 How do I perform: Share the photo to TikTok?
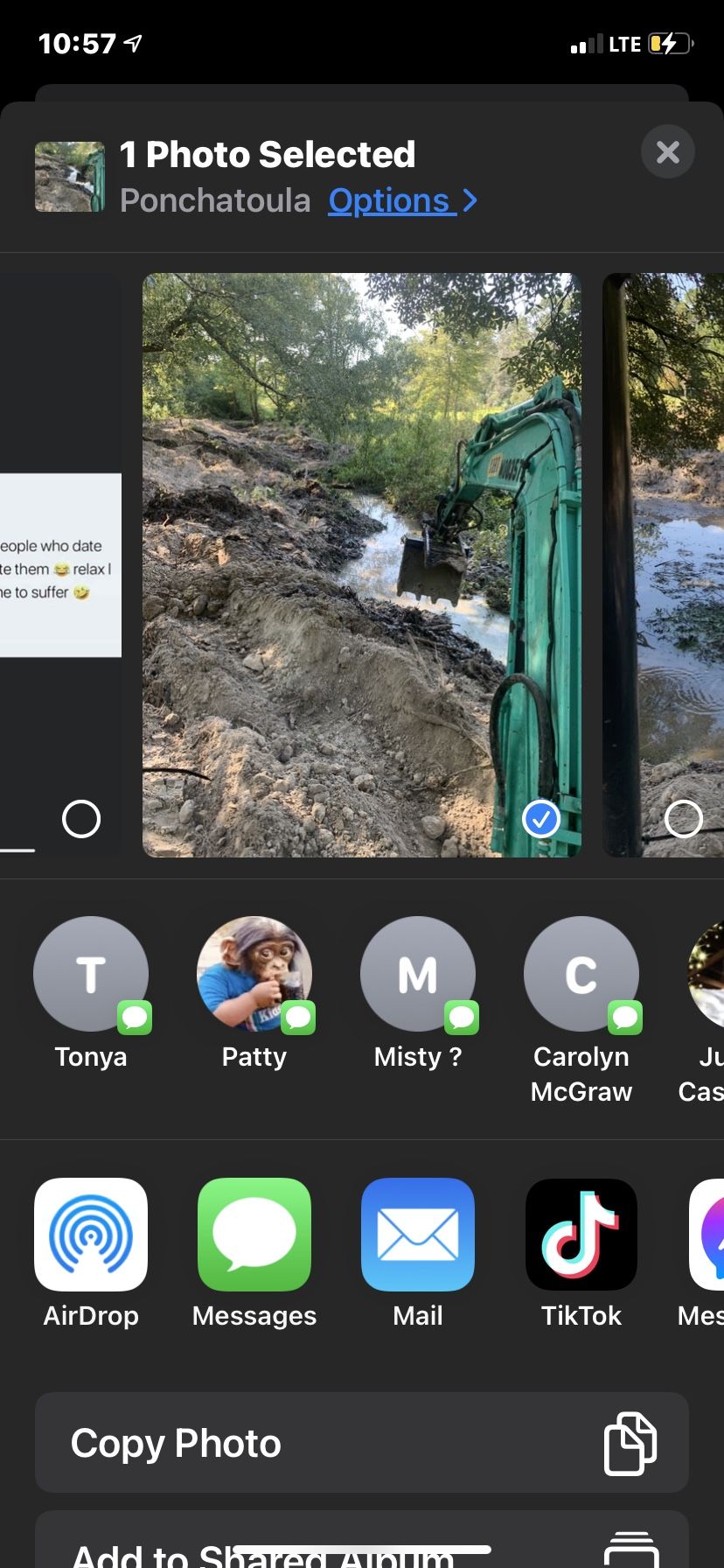tap(581, 1235)
